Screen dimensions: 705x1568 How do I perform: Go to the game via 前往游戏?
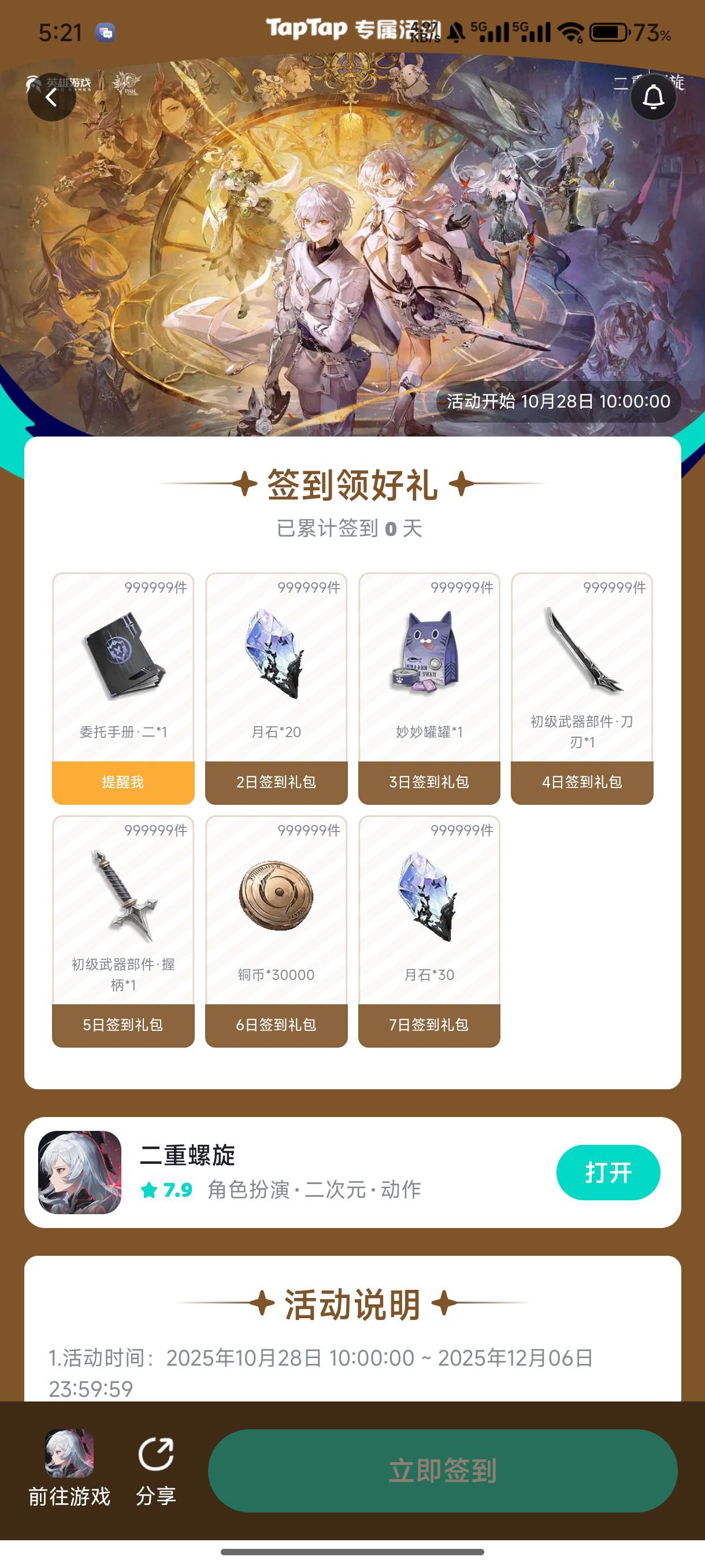click(69, 1469)
